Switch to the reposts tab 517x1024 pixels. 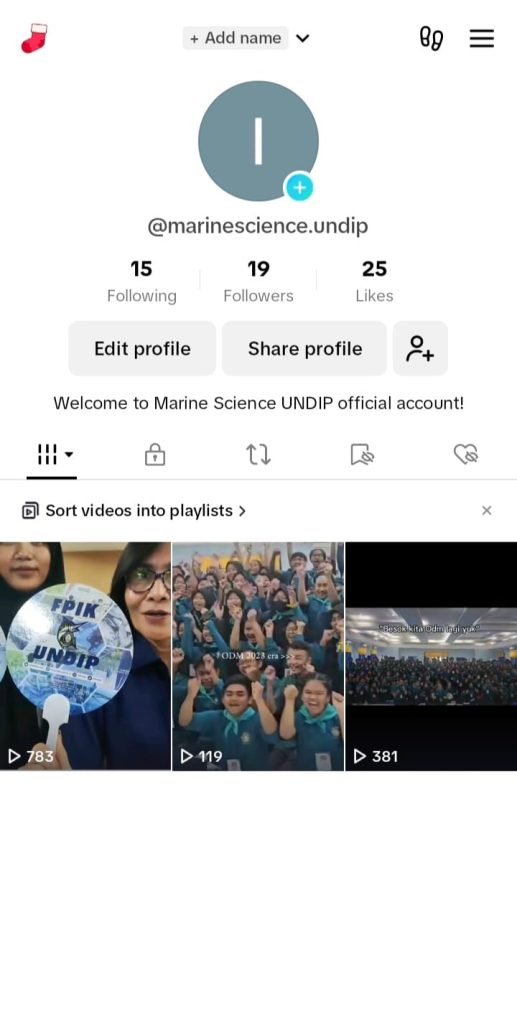point(258,454)
